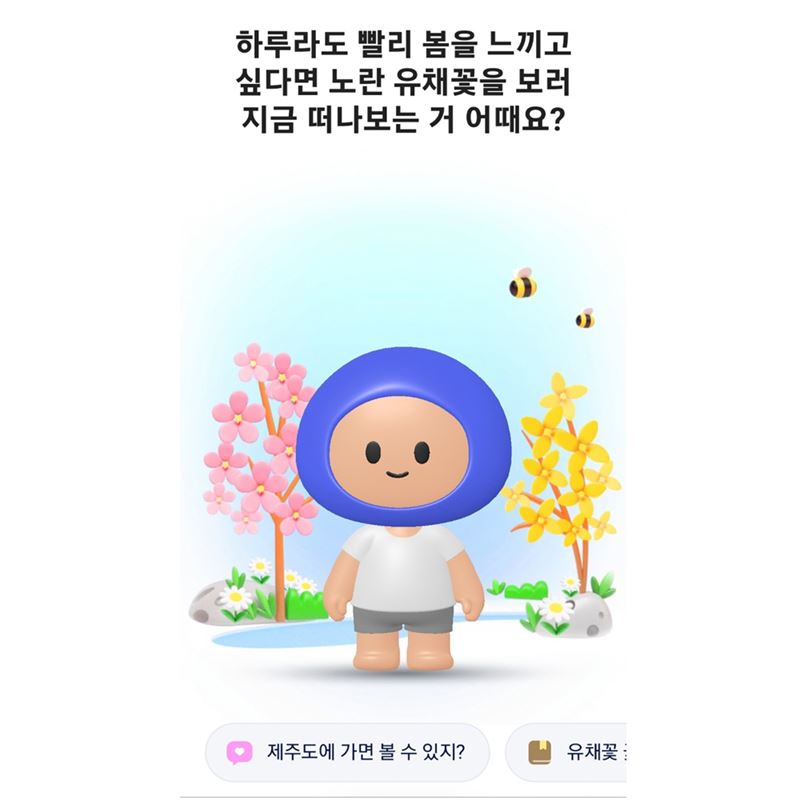This screenshot has height=800, width=800.
Task: Tap the '제주도에 가면 볼 수 있지?' suggestion chip
Action: coord(347,751)
